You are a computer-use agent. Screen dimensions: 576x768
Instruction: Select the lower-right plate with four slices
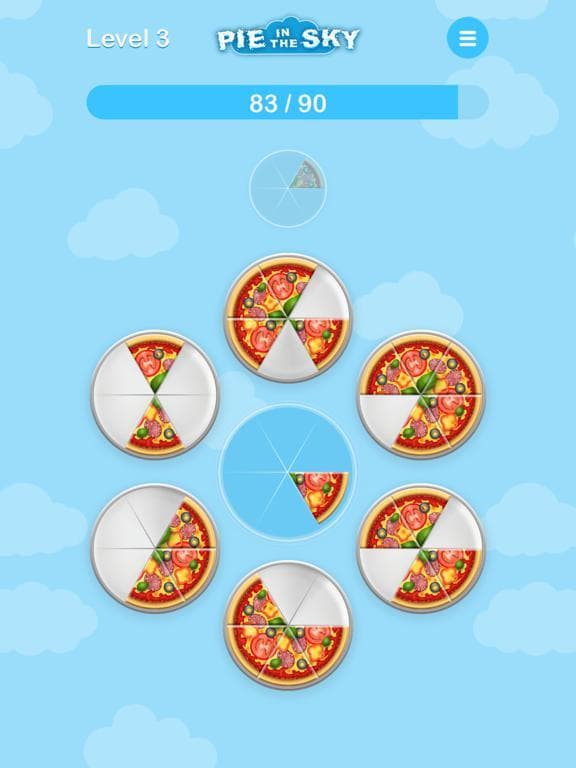421,548
